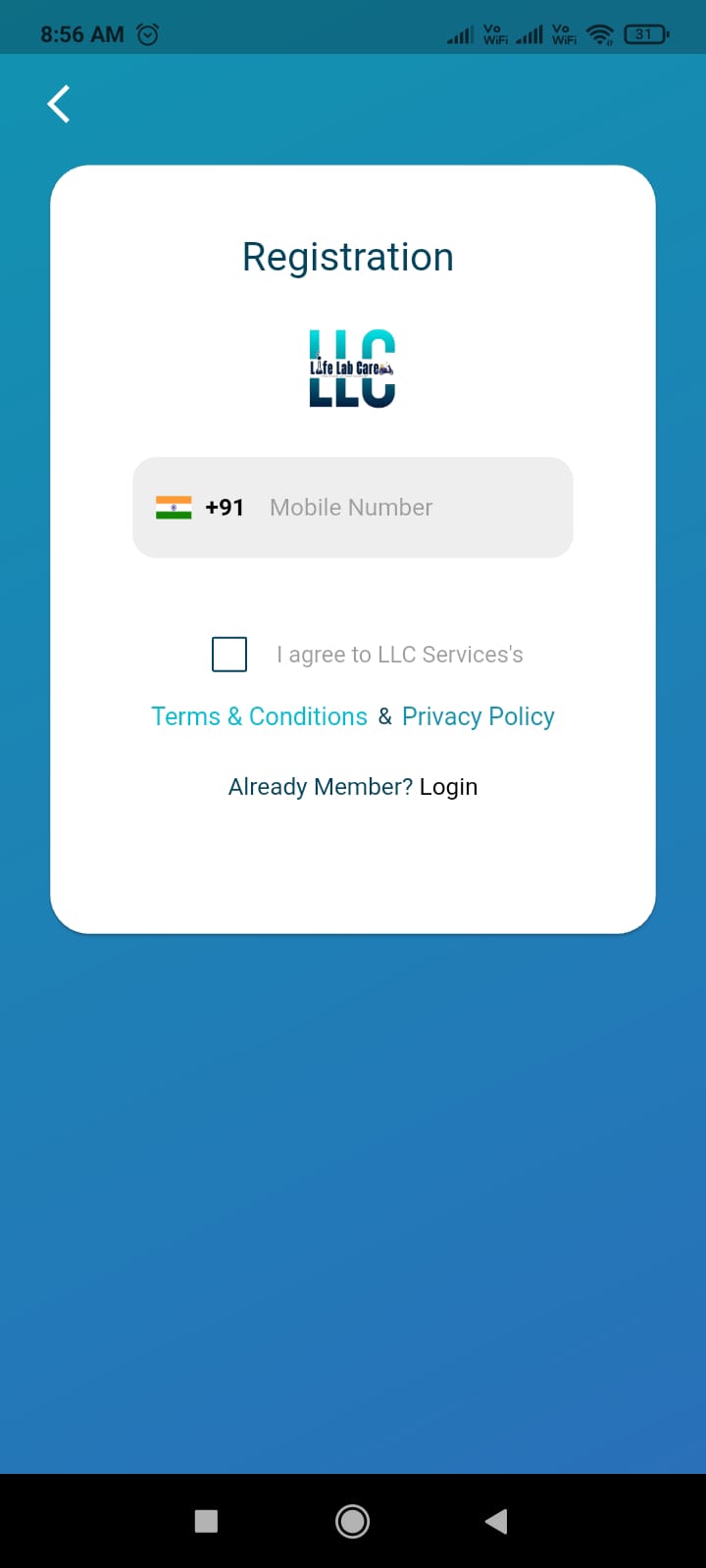Open the Terms & Conditions link

tap(259, 716)
